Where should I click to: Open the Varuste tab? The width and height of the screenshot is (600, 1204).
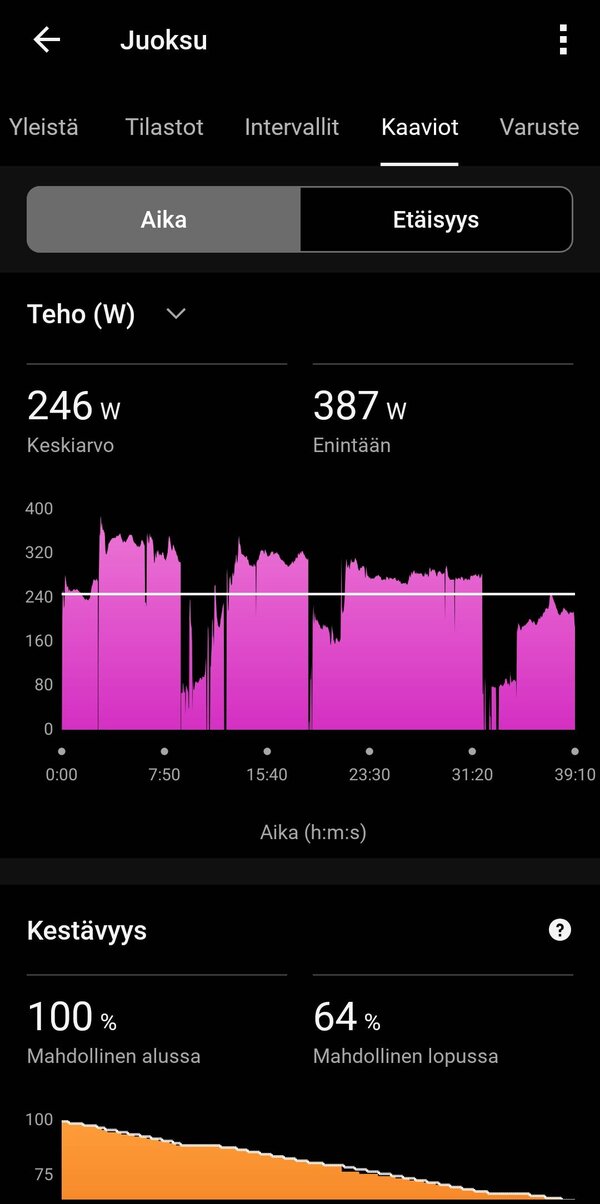point(539,127)
